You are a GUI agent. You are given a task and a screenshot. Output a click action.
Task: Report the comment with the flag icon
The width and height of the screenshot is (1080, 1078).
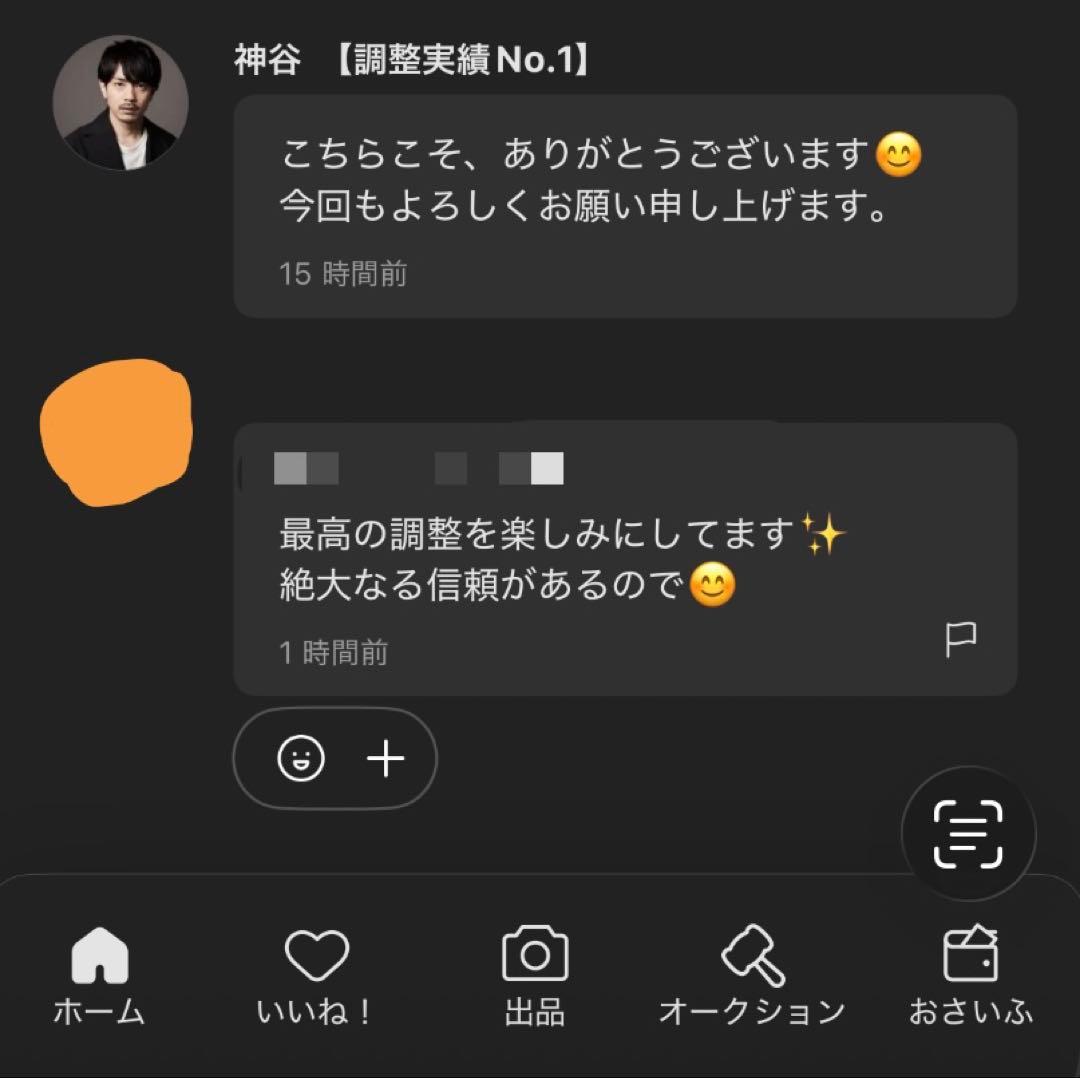pos(961,640)
